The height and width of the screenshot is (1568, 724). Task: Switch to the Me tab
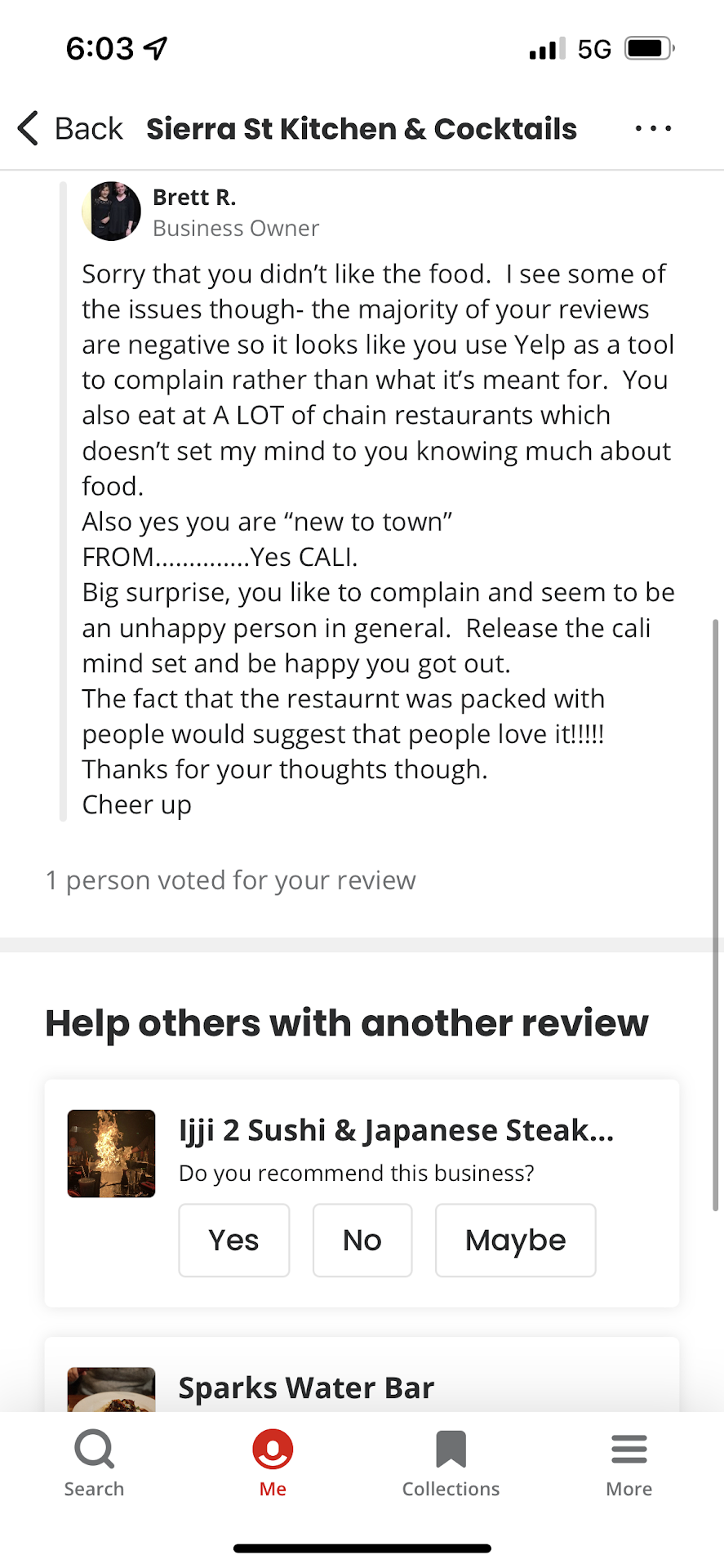coord(273,1463)
